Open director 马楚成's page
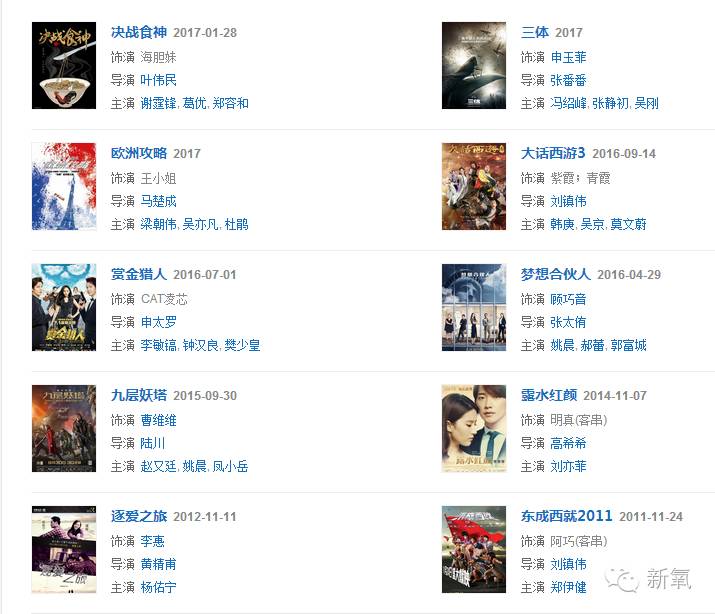Image resolution: width=715 pixels, height=614 pixels. pos(158,201)
